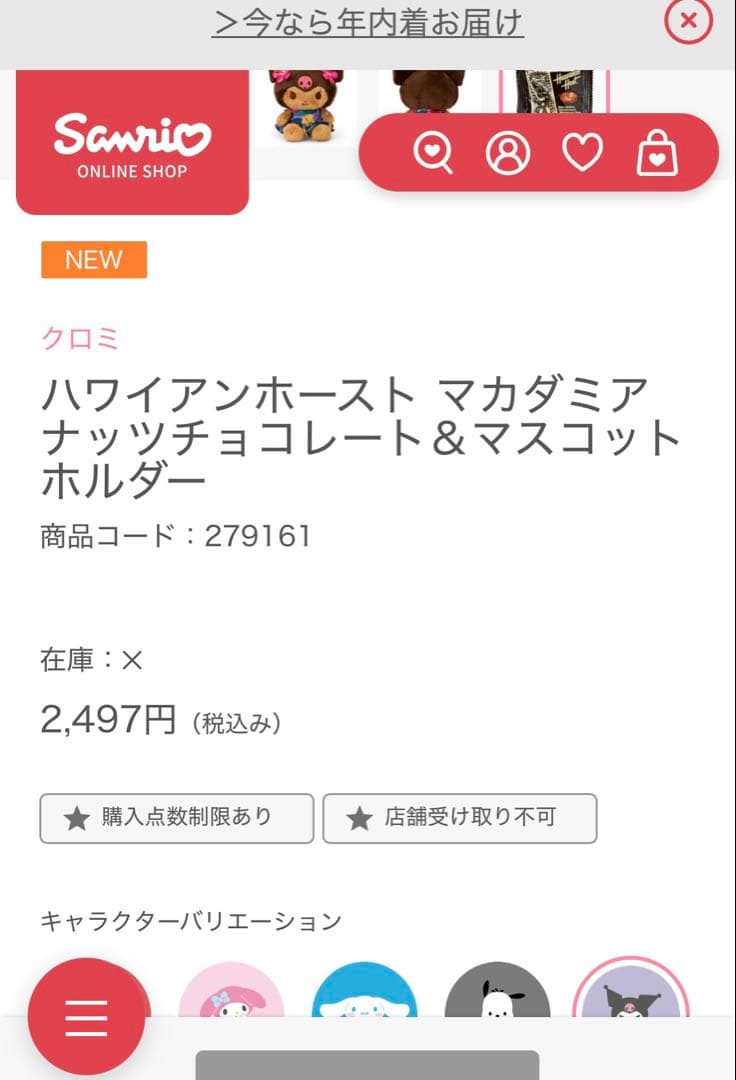Tap the 店舗受け取り不可 tag
Viewport: 736px width, 1080px height.
coord(459,818)
